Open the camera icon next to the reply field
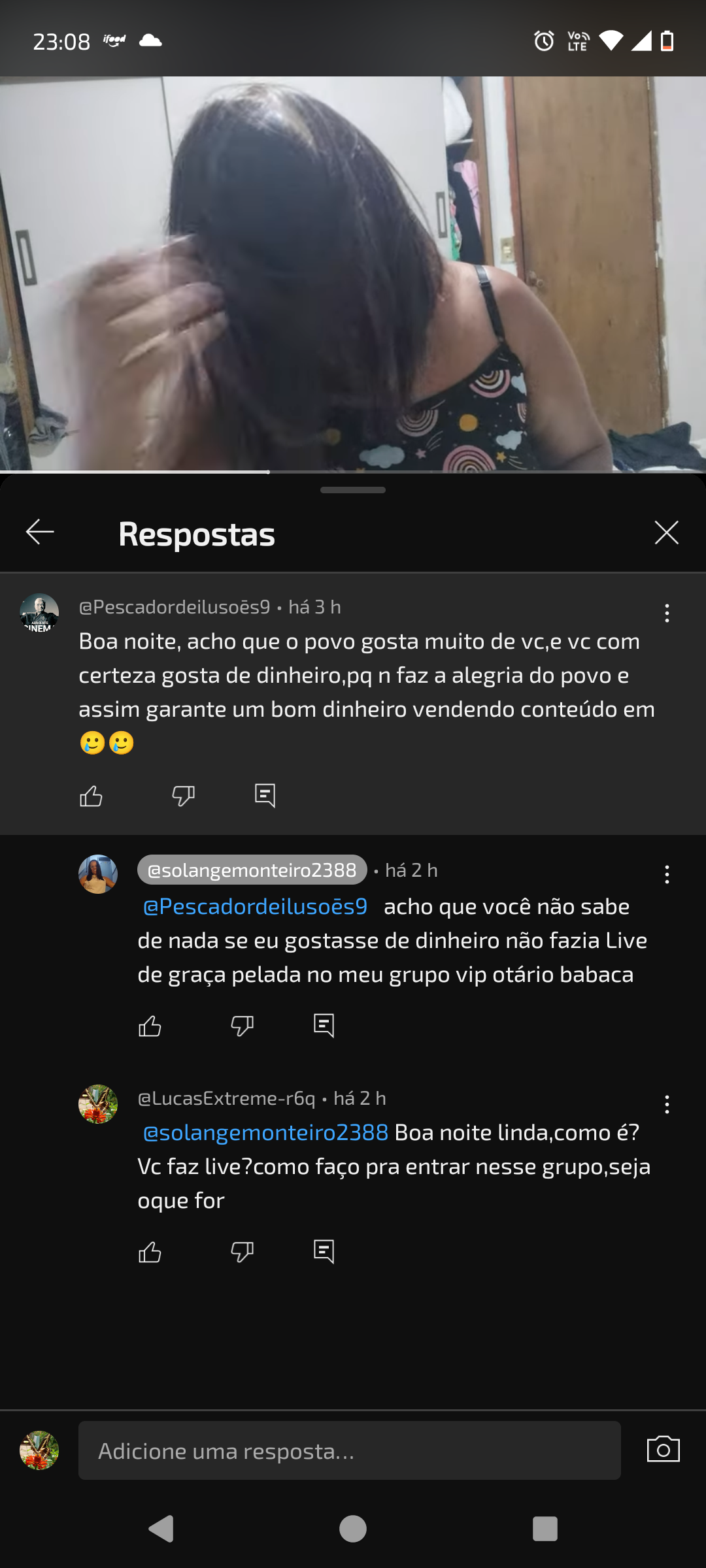This screenshot has height=1568, width=706. click(664, 1450)
